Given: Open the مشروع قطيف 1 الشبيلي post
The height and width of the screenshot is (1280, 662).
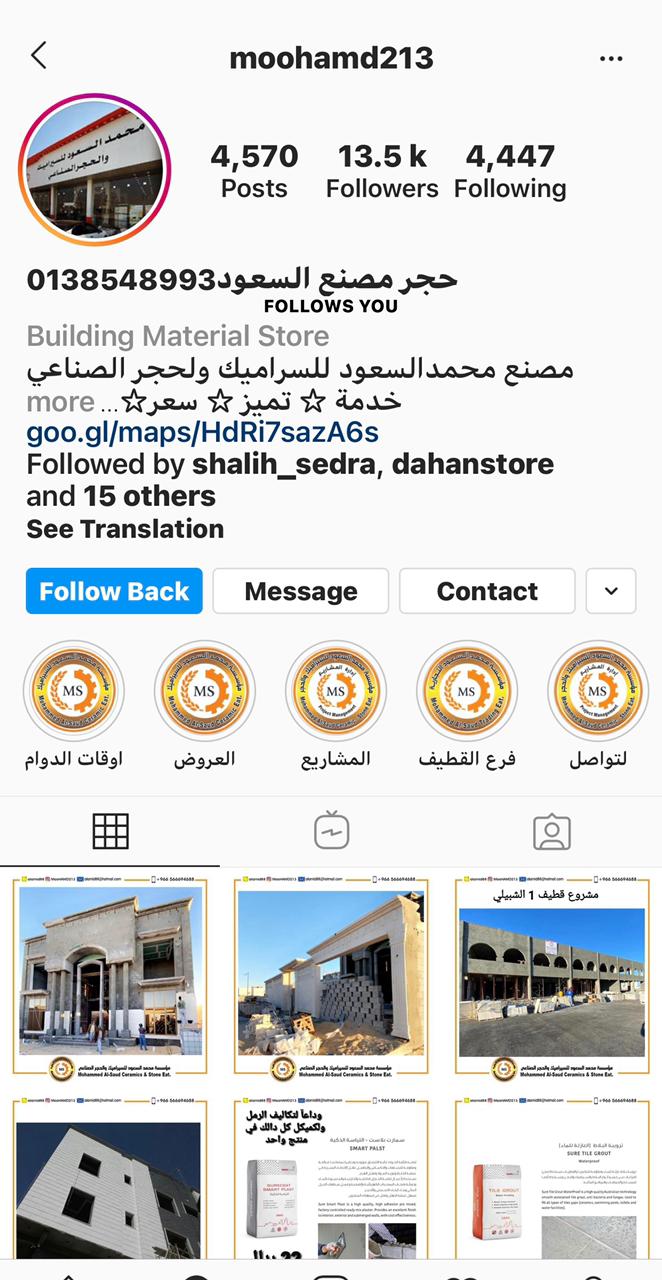Looking at the screenshot, I should tap(551, 978).
